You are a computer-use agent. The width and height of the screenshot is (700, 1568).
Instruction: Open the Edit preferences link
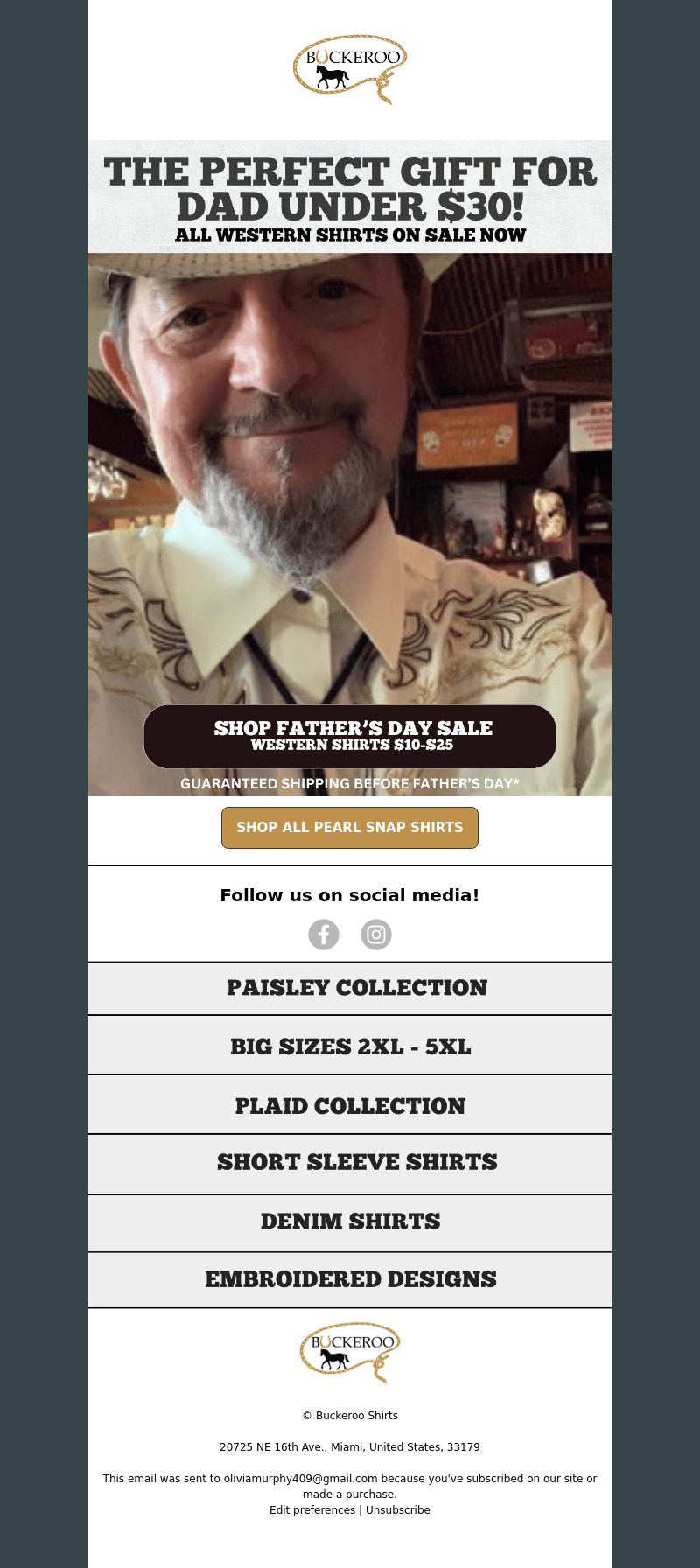pos(311,1510)
